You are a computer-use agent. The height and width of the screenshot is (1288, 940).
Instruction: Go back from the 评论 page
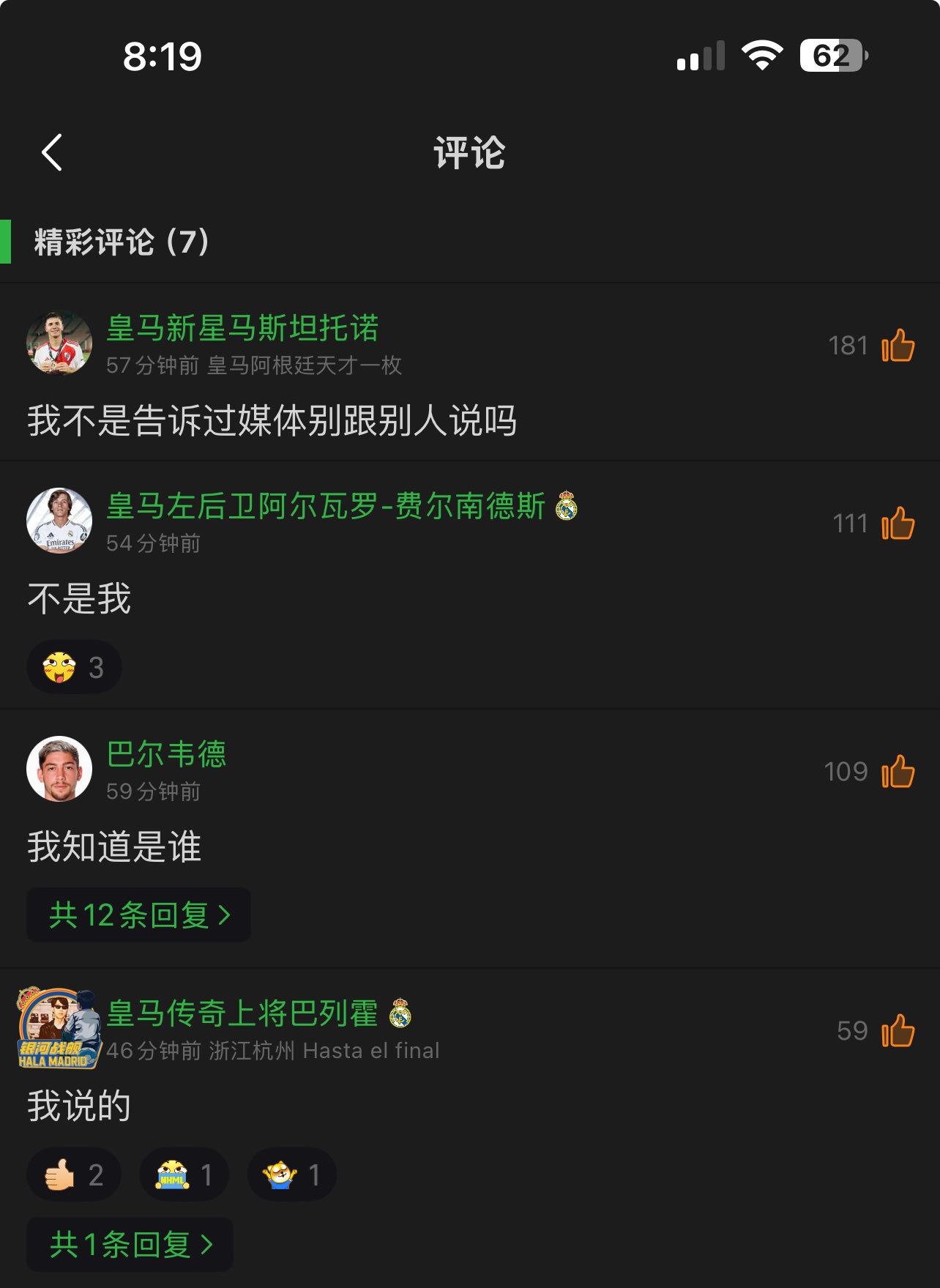point(52,152)
